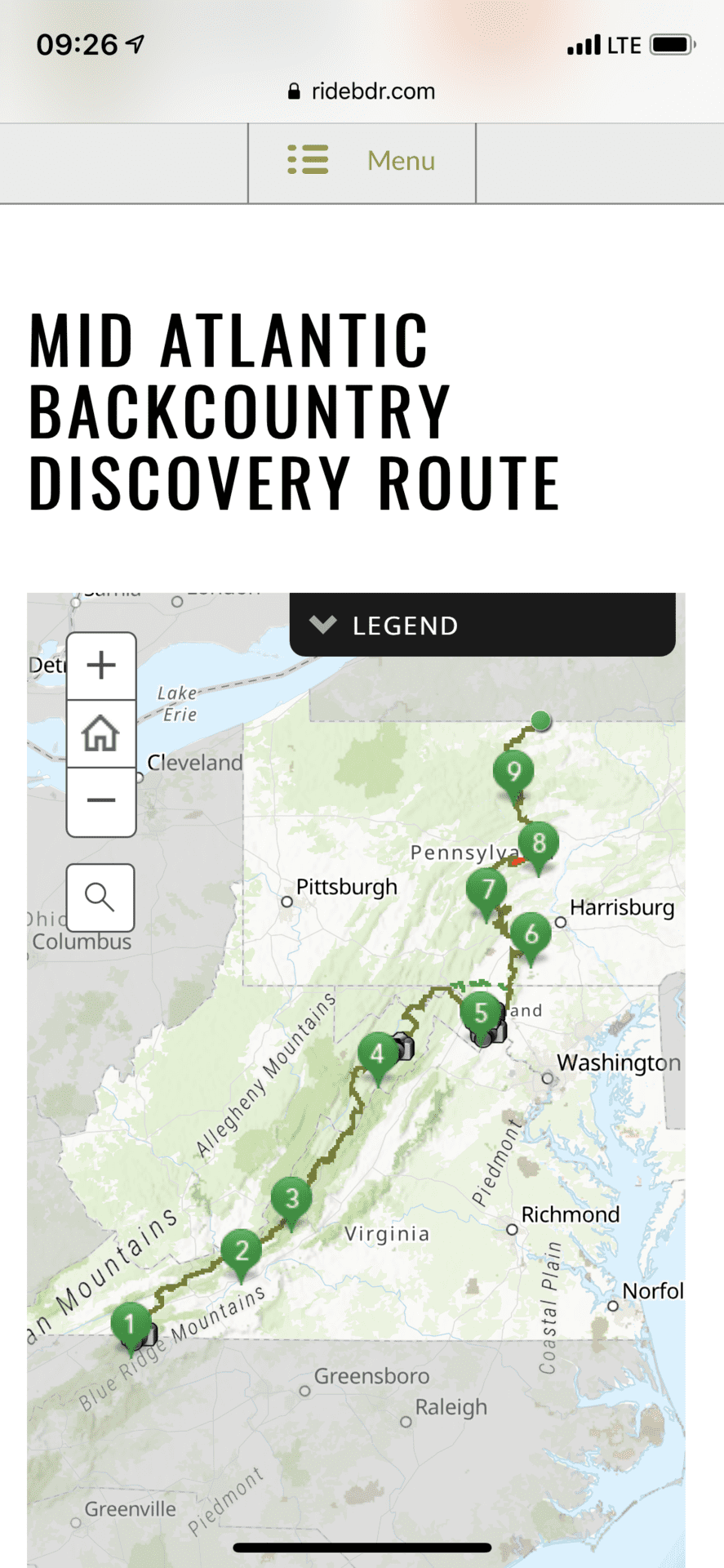The height and width of the screenshot is (1568, 724).
Task: Select route section marker 8
Action: [539, 847]
